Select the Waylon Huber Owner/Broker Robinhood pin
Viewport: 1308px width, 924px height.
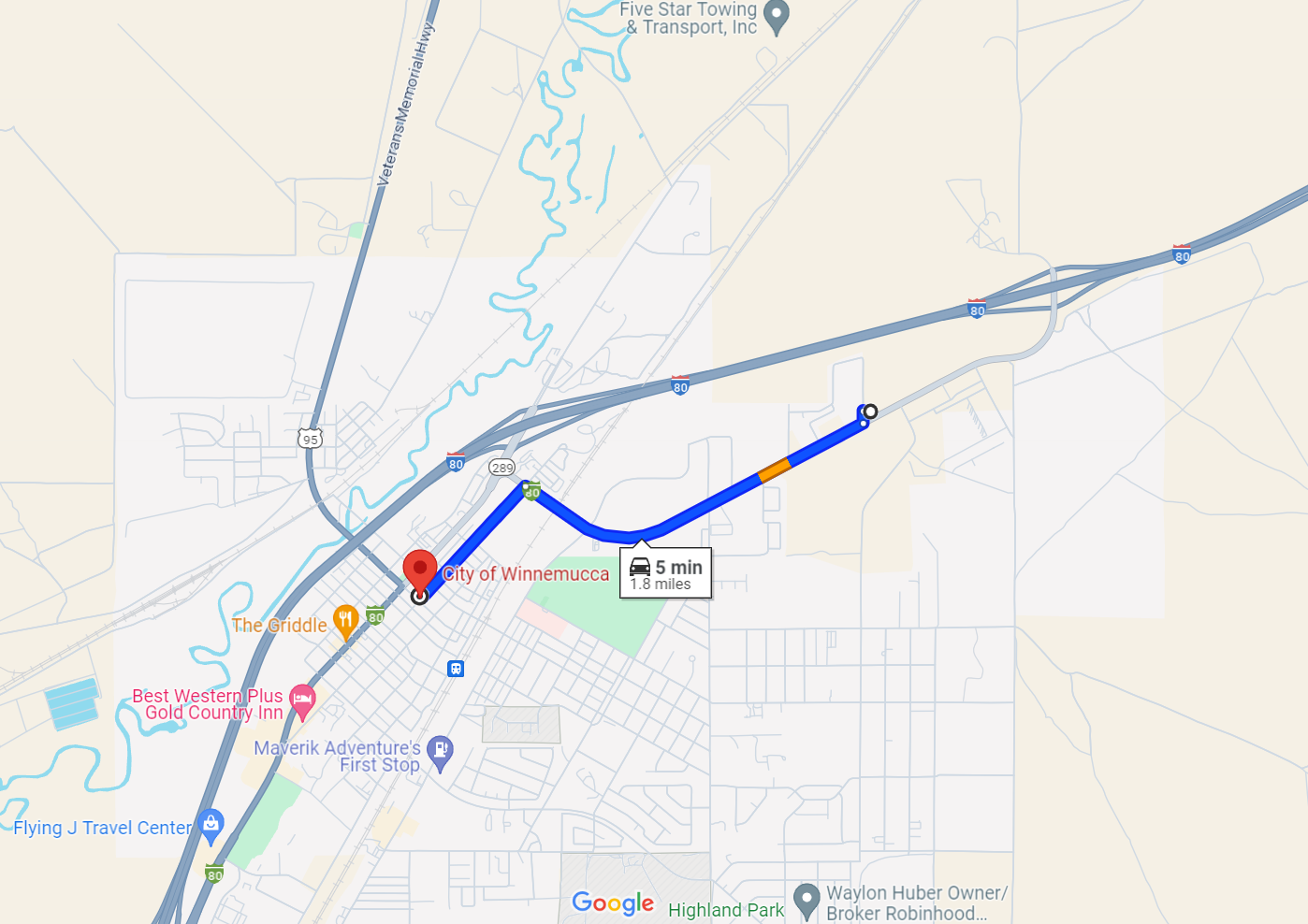(x=806, y=899)
